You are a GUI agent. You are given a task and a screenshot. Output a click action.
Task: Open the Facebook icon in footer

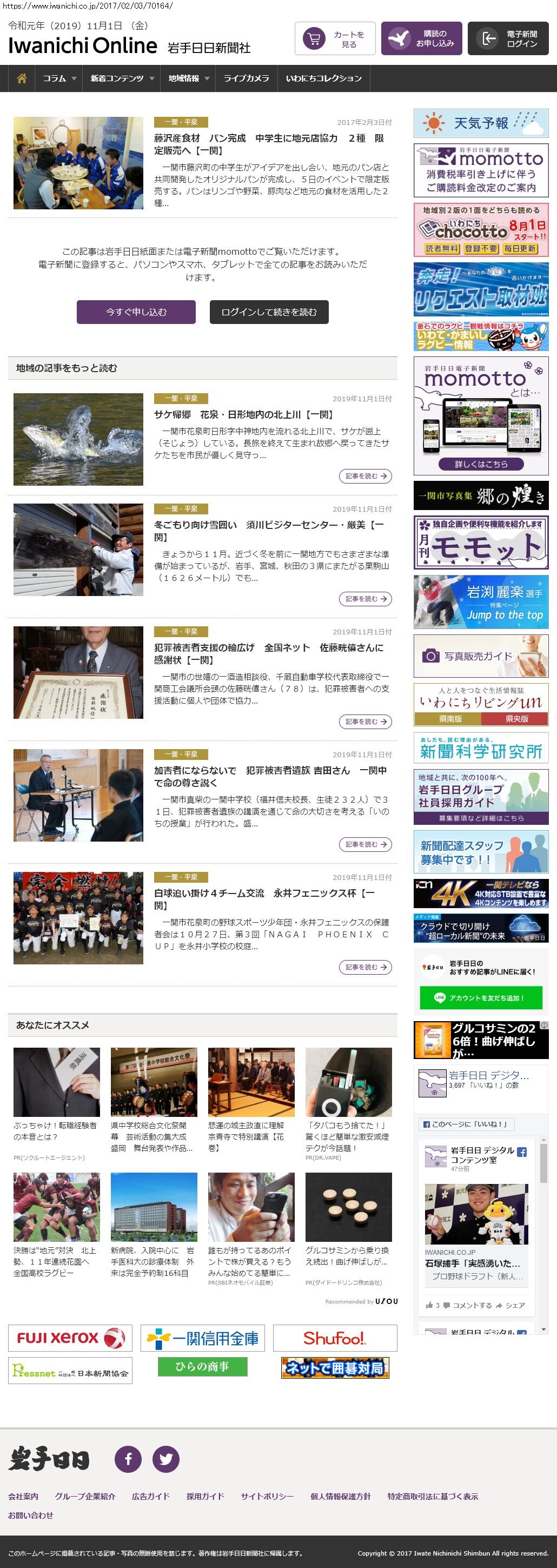tap(129, 1459)
